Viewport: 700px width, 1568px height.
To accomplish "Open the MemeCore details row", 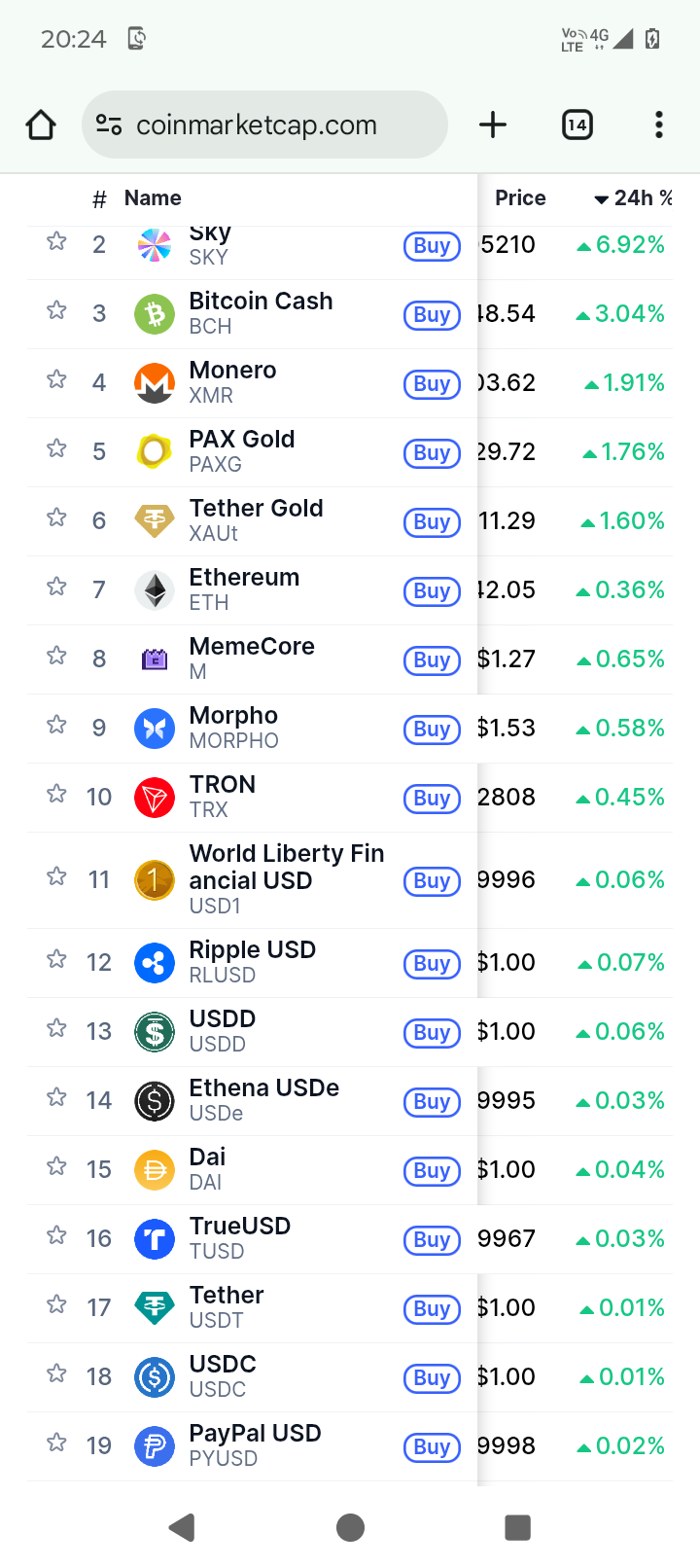I will click(x=252, y=658).
